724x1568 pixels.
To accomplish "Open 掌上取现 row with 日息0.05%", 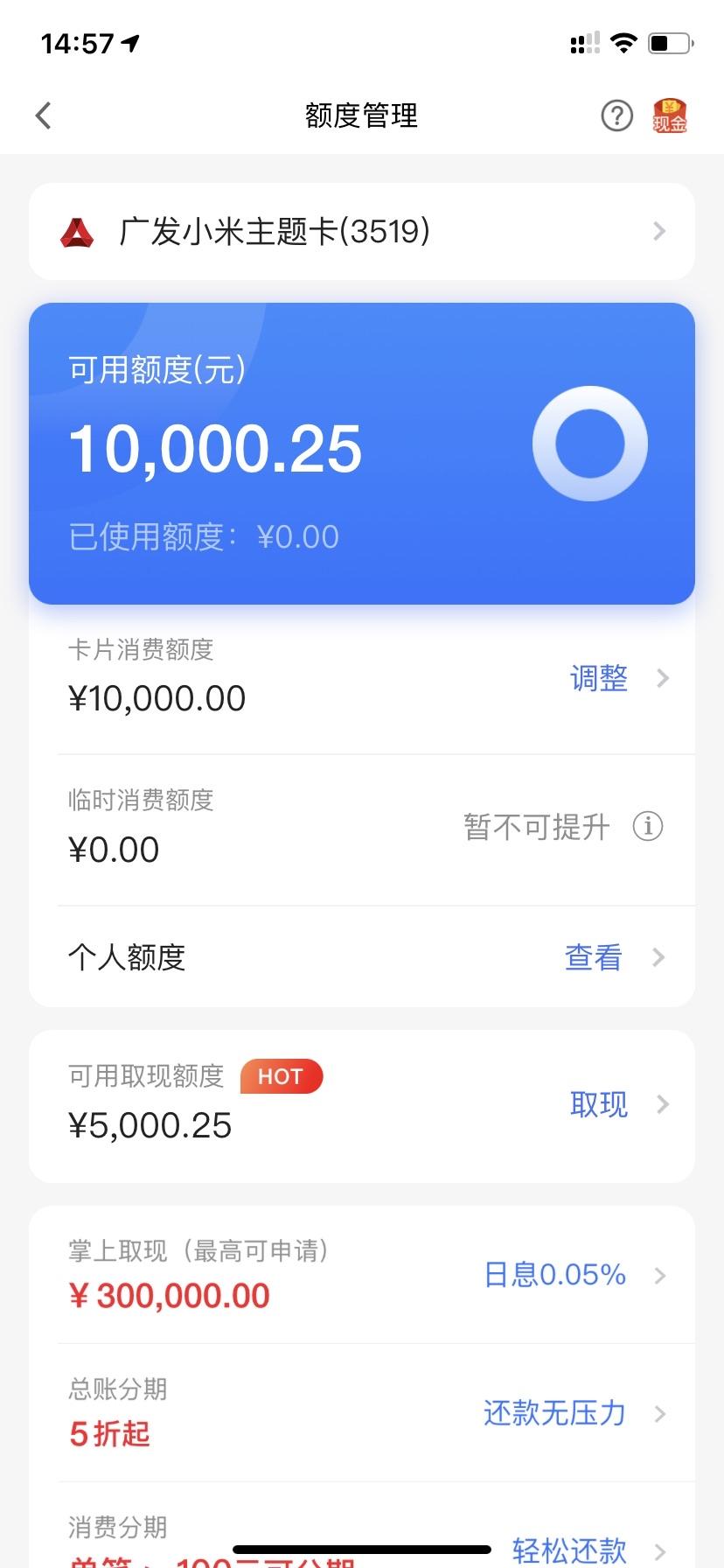I will pyautogui.click(x=362, y=1275).
